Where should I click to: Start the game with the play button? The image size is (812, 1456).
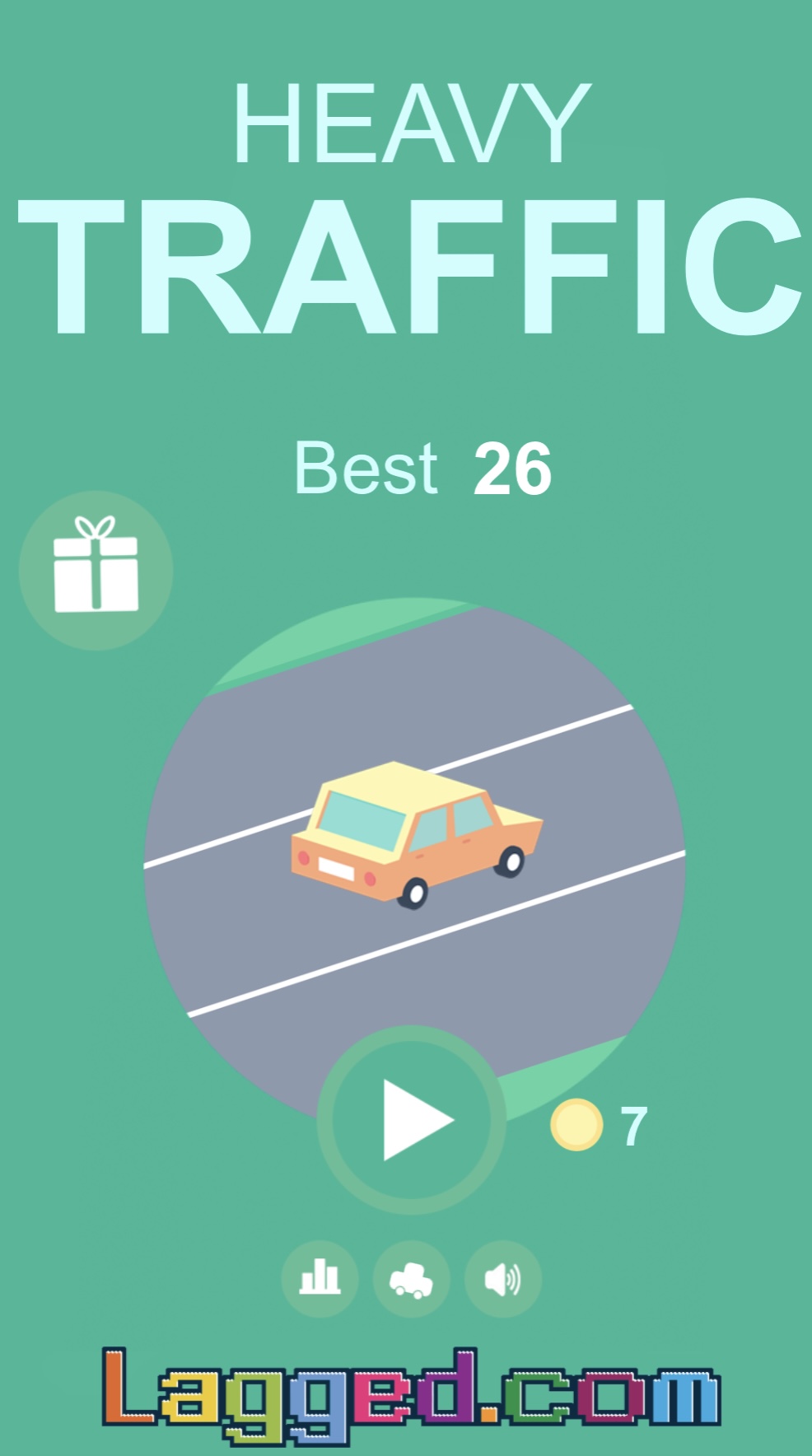(412, 1120)
